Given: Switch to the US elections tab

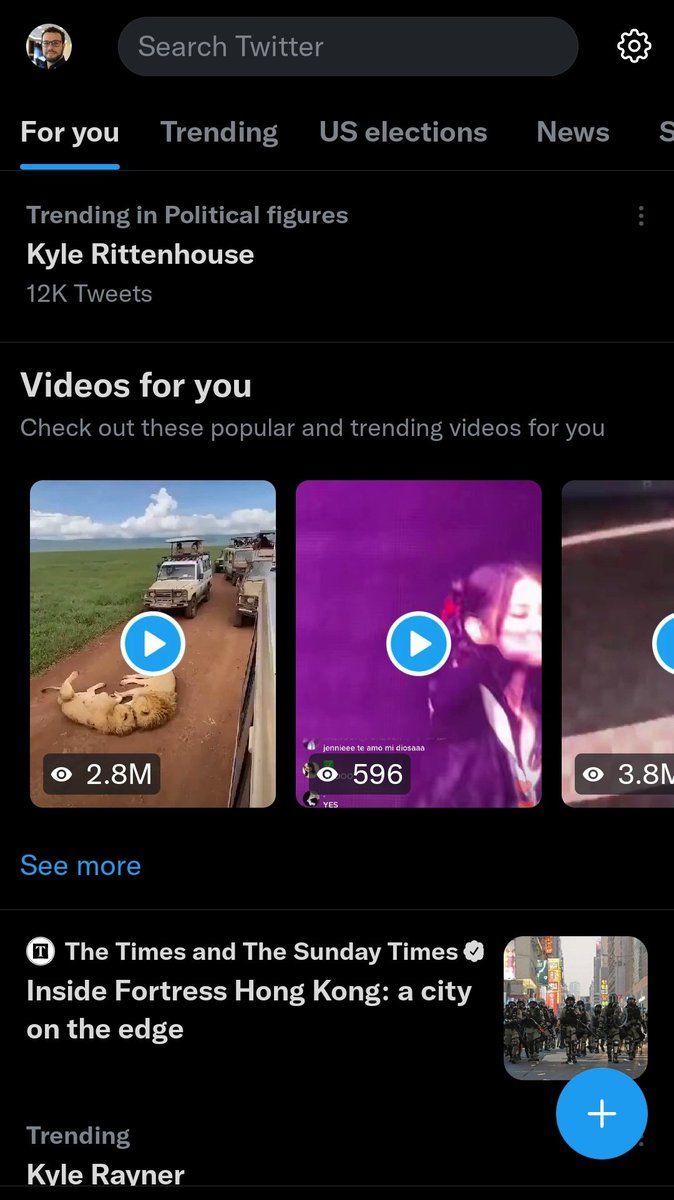Looking at the screenshot, I should (403, 132).
